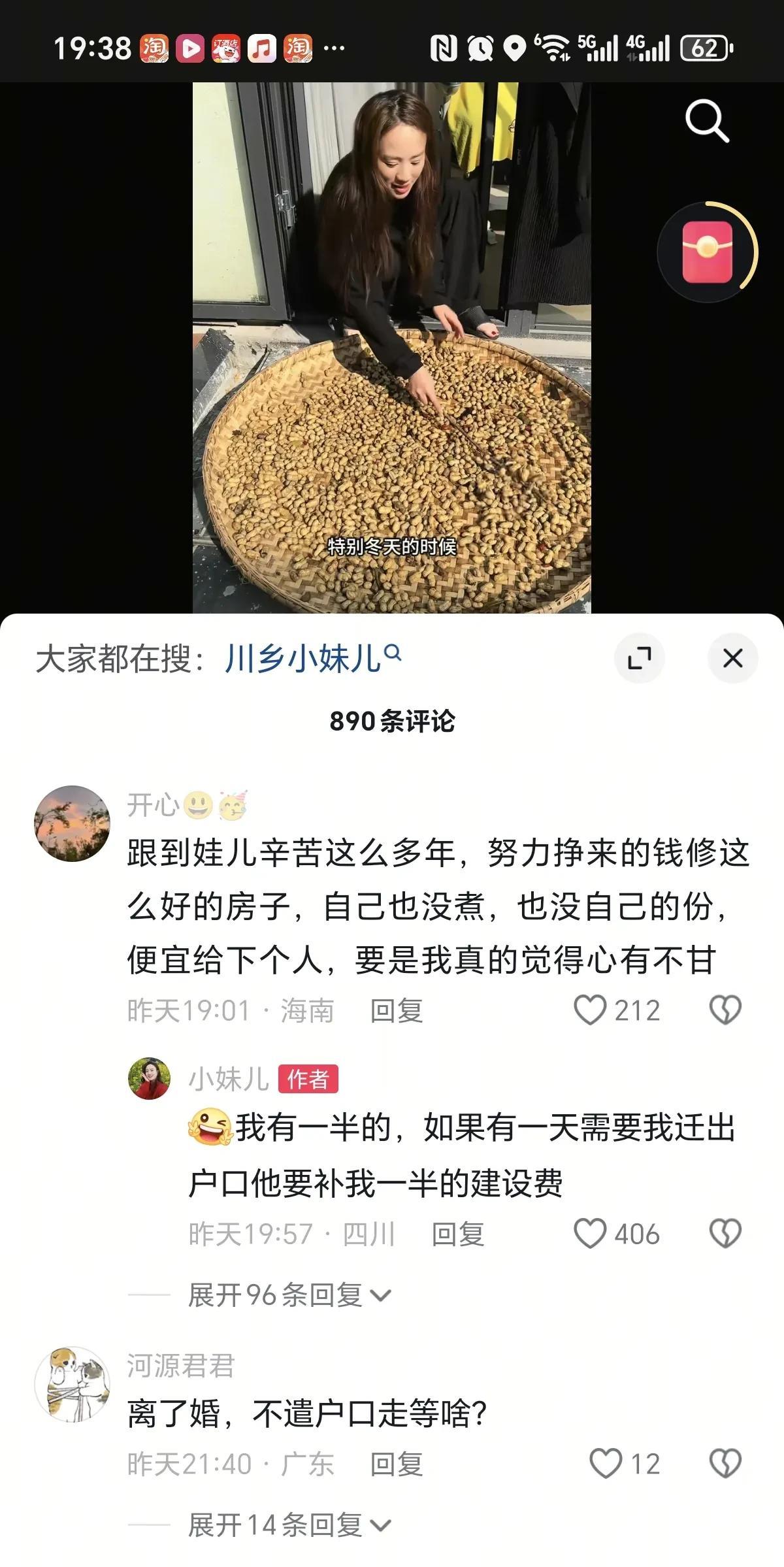Dislike 小妹儿's author reply

(x=725, y=1233)
